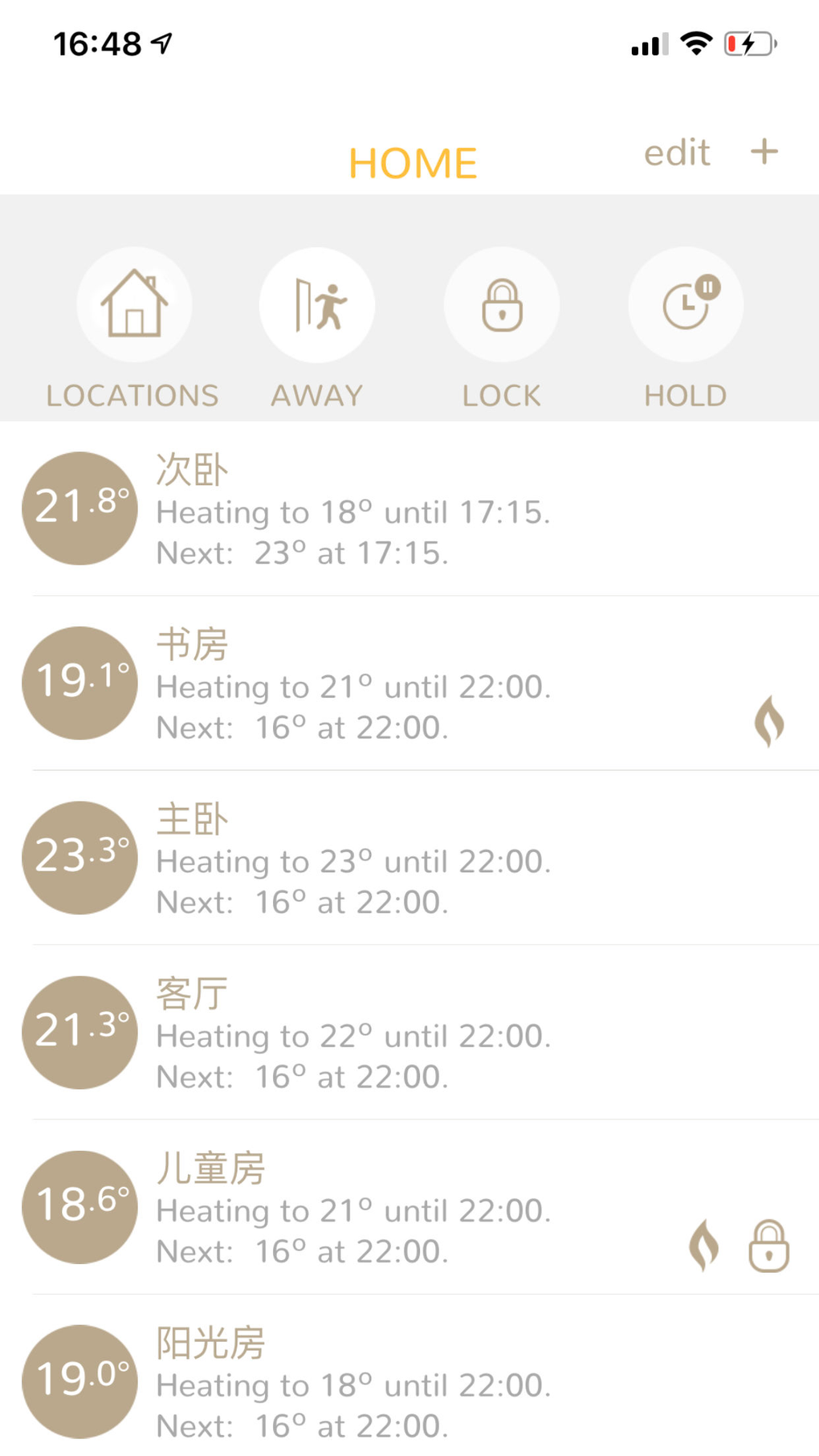Image resolution: width=819 pixels, height=1456 pixels.
Task: Tap the HOLD label text
Action: click(684, 394)
